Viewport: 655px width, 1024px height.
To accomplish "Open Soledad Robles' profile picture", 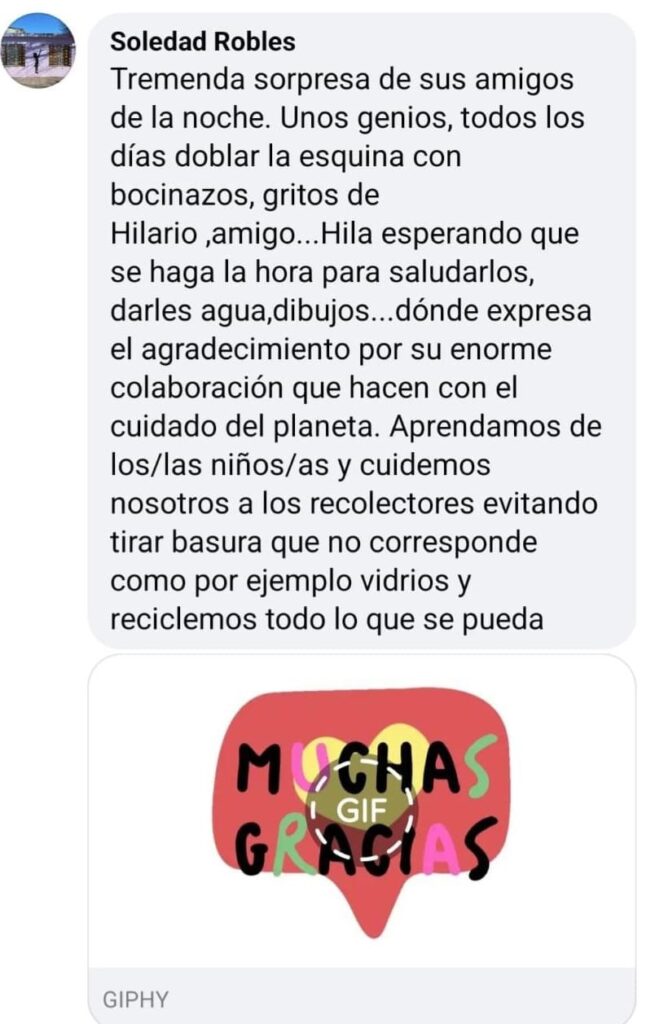I will [x=38, y=50].
